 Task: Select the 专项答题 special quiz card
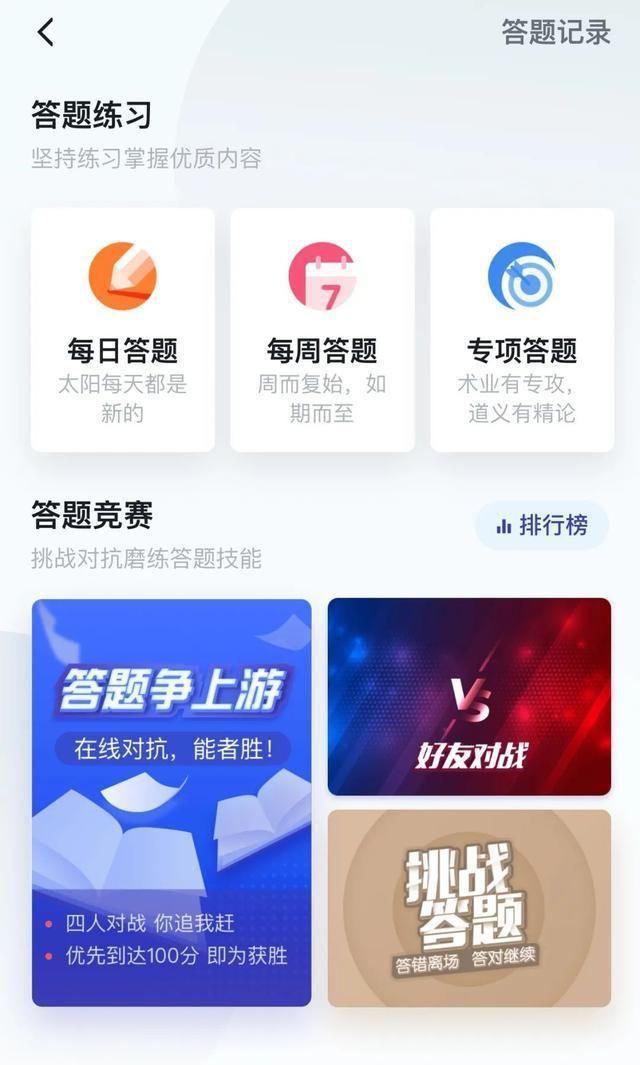pos(522,330)
